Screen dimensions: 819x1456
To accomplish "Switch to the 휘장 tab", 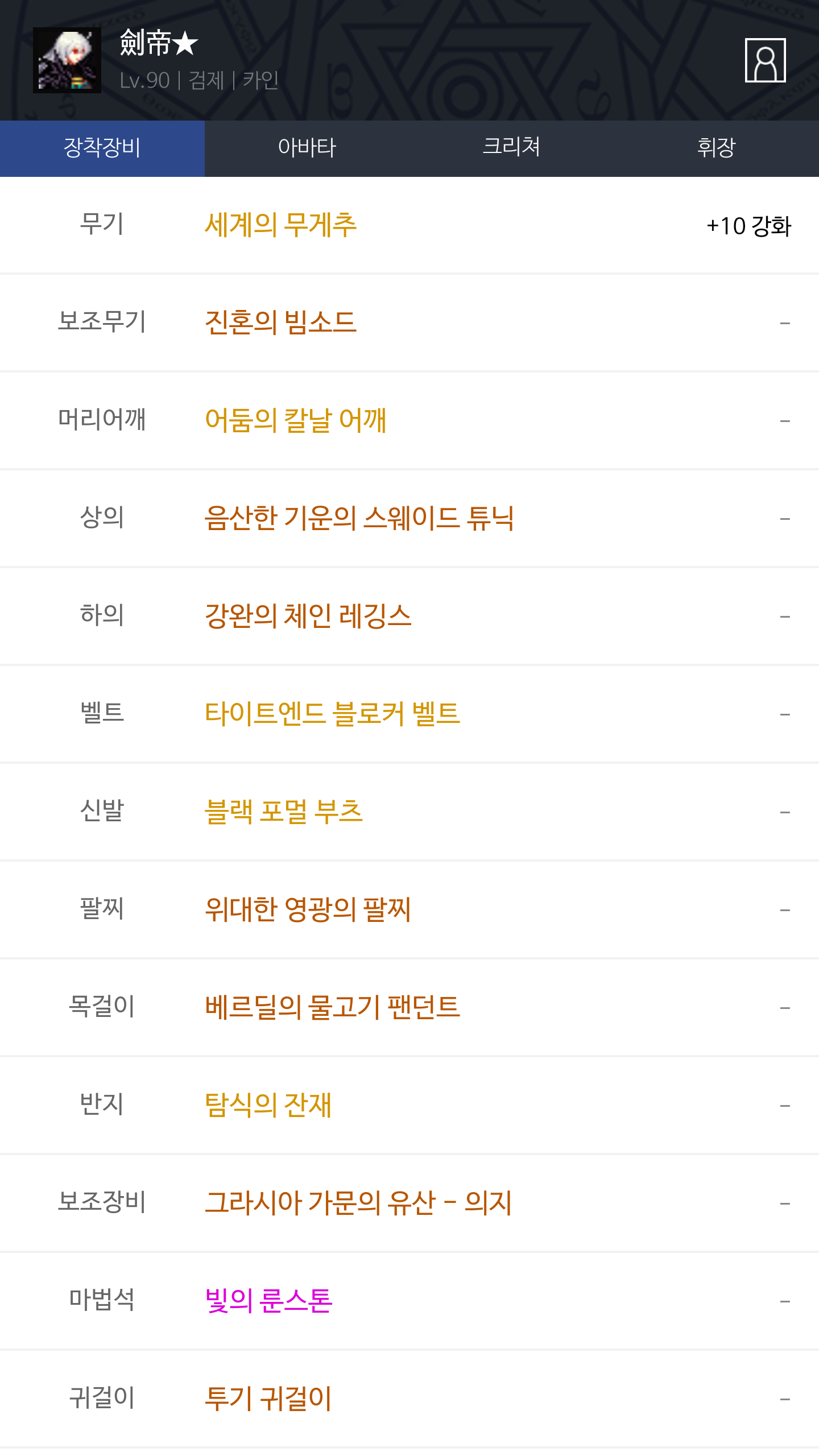I will (x=717, y=148).
